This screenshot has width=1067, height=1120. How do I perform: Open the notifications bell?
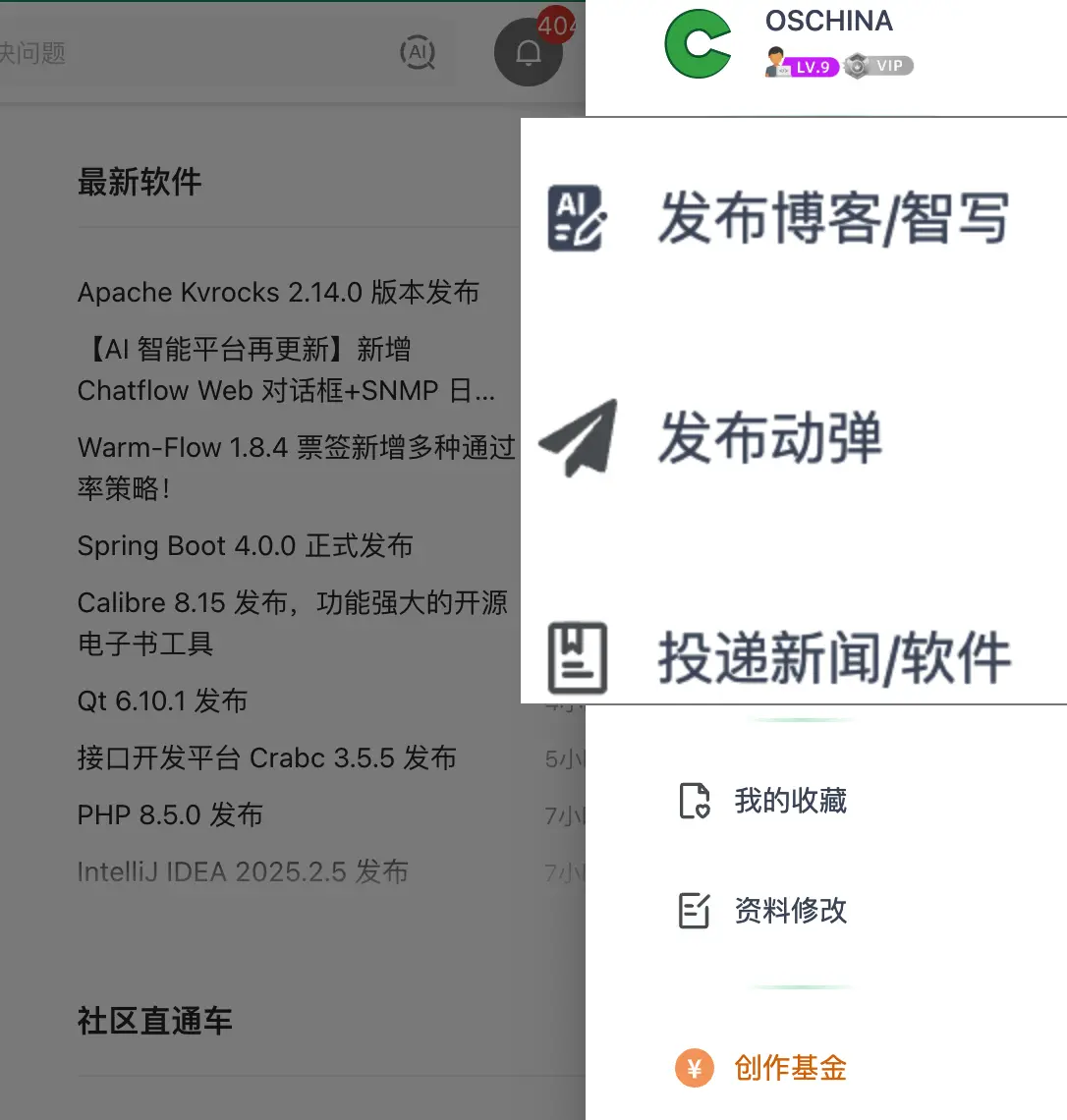pyautogui.click(x=529, y=53)
